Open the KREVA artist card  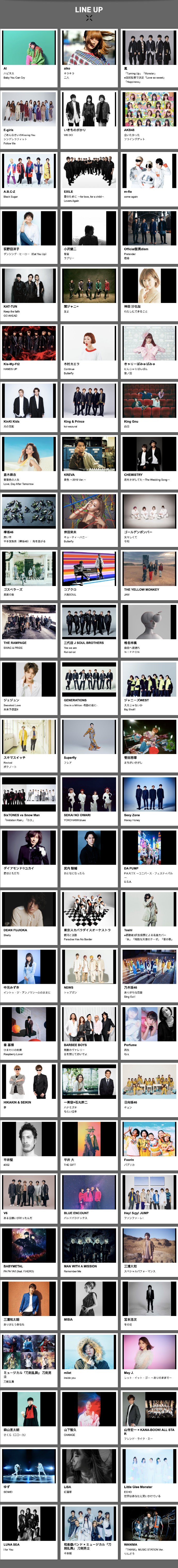pyautogui.click(x=89, y=460)
